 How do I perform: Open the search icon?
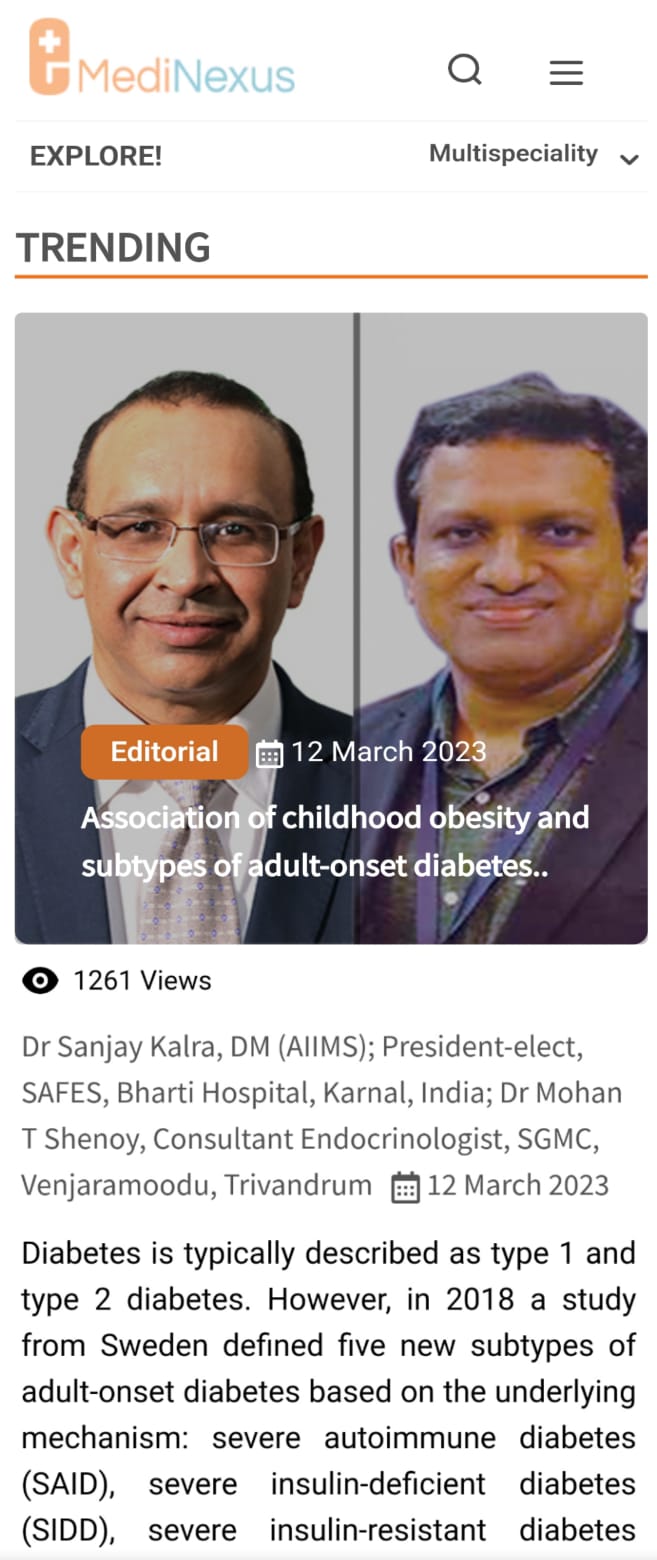465,71
